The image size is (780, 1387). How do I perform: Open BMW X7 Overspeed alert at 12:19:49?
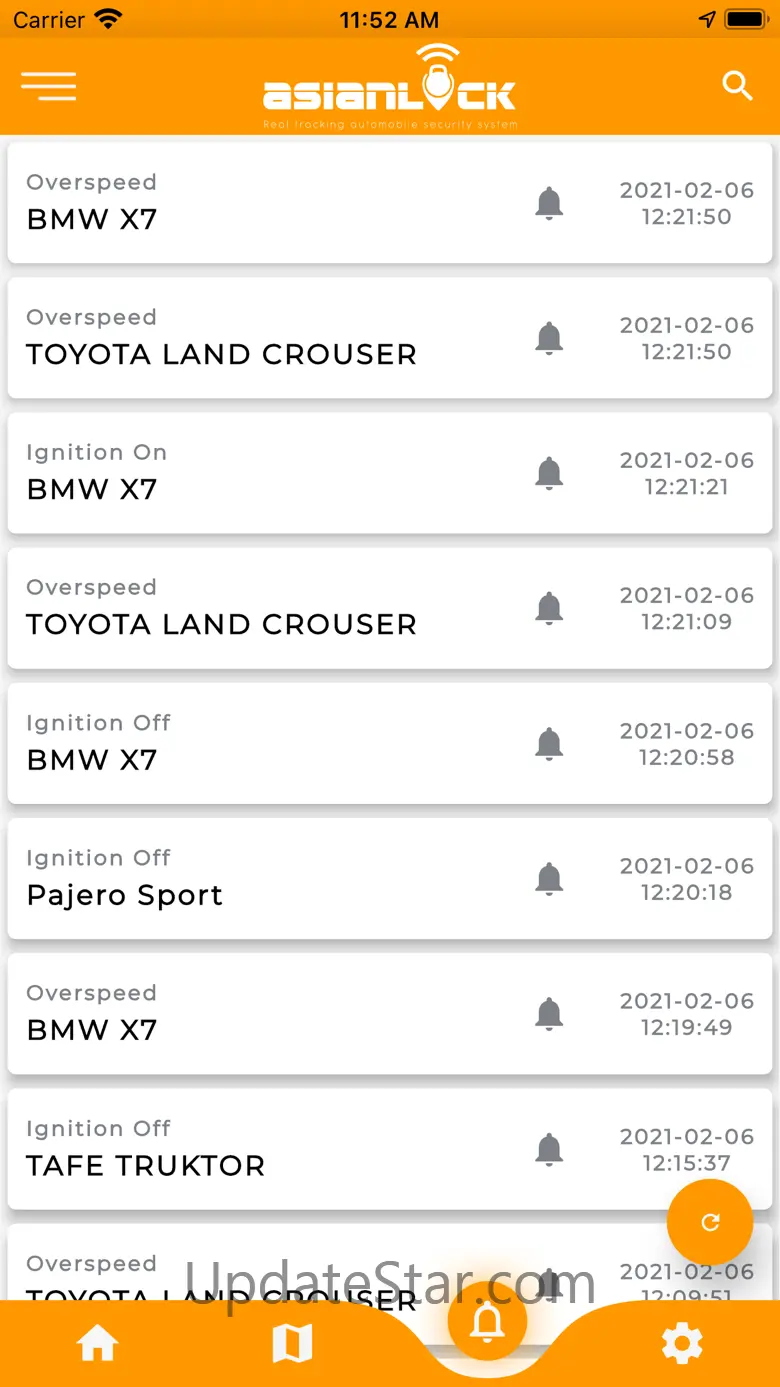click(x=390, y=1013)
